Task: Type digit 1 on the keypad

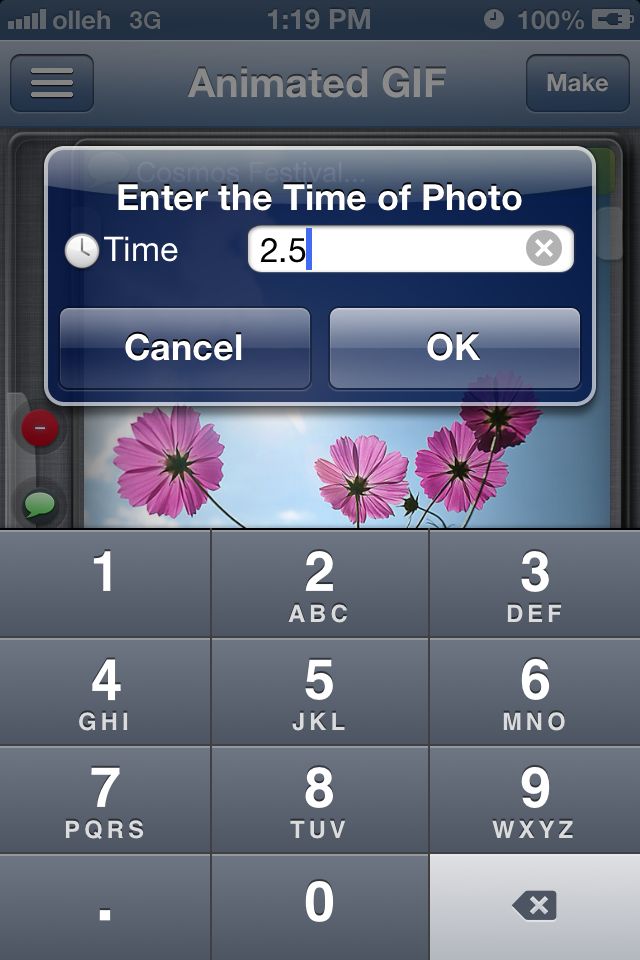Action: (x=105, y=583)
